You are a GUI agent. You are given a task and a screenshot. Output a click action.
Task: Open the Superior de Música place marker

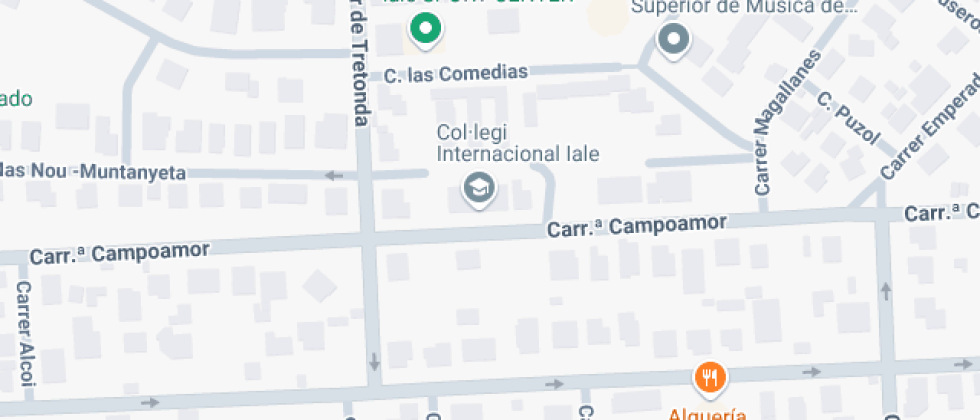pyautogui.click(x=673, y=40)
